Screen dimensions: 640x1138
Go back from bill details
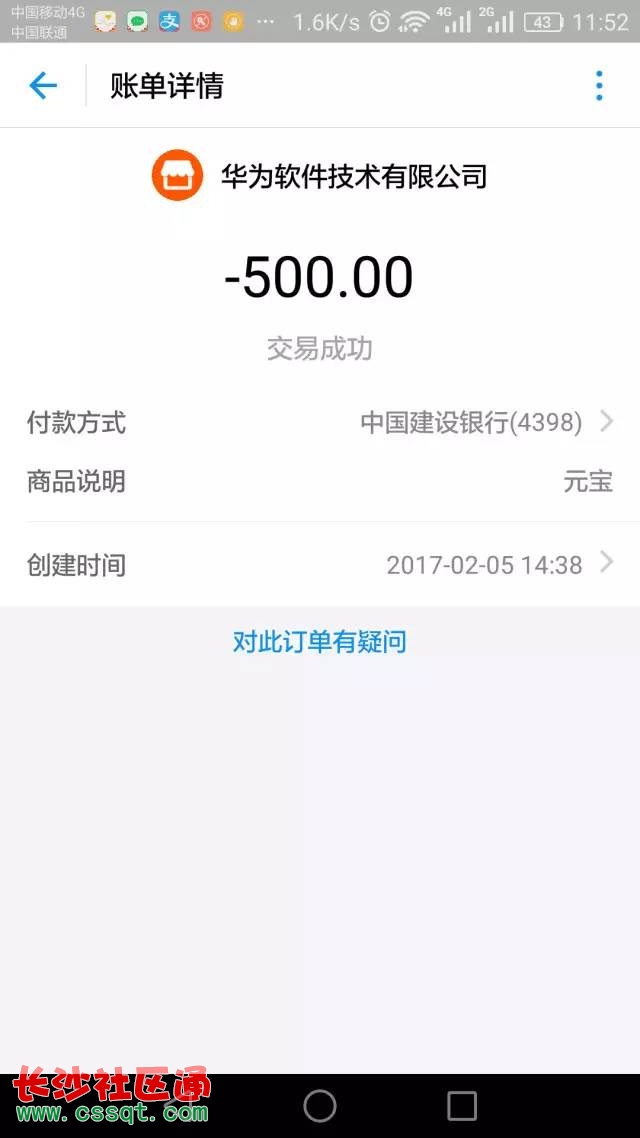click(43, 86)
